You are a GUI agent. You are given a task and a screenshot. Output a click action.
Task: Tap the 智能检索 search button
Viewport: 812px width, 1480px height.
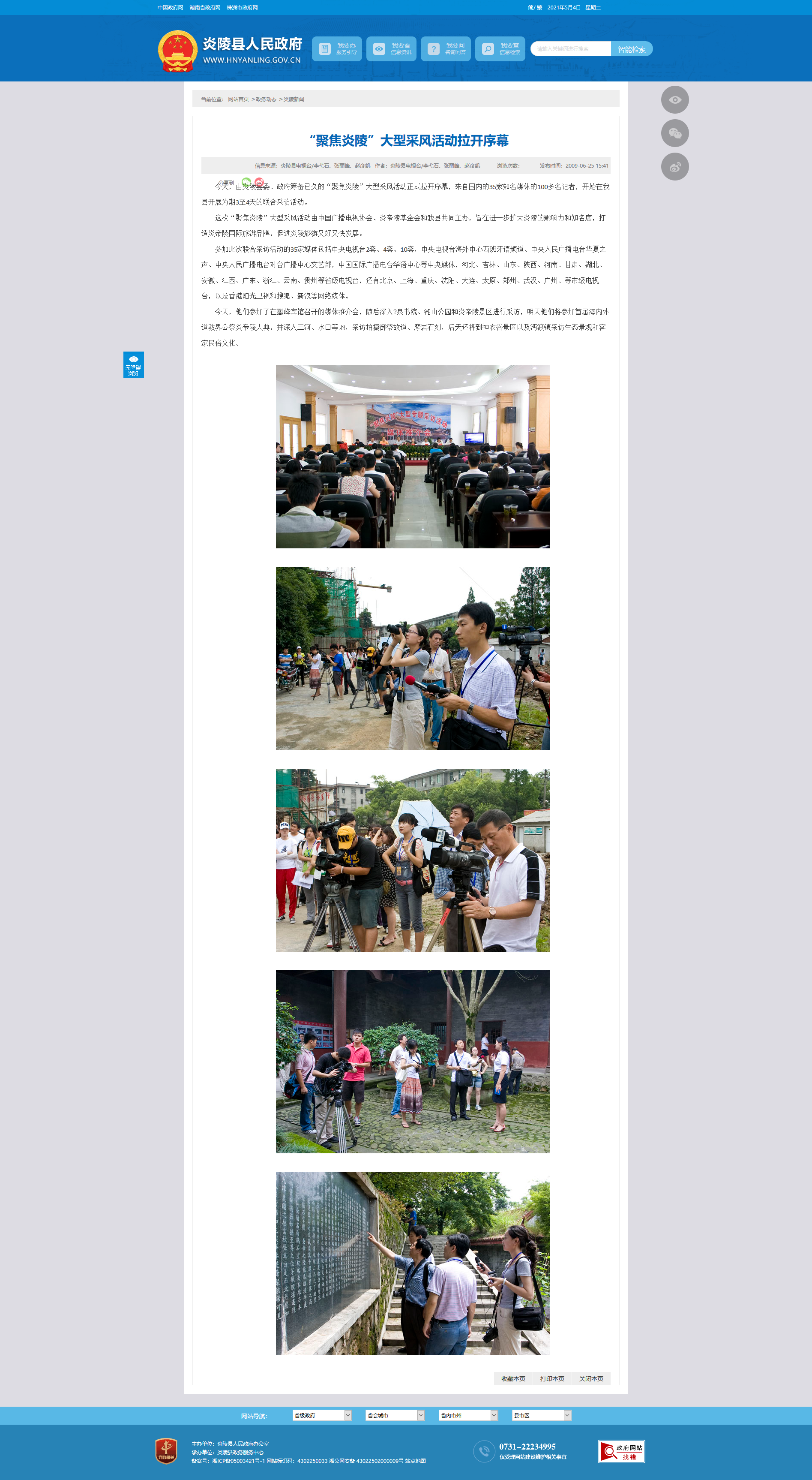point(631,49)
